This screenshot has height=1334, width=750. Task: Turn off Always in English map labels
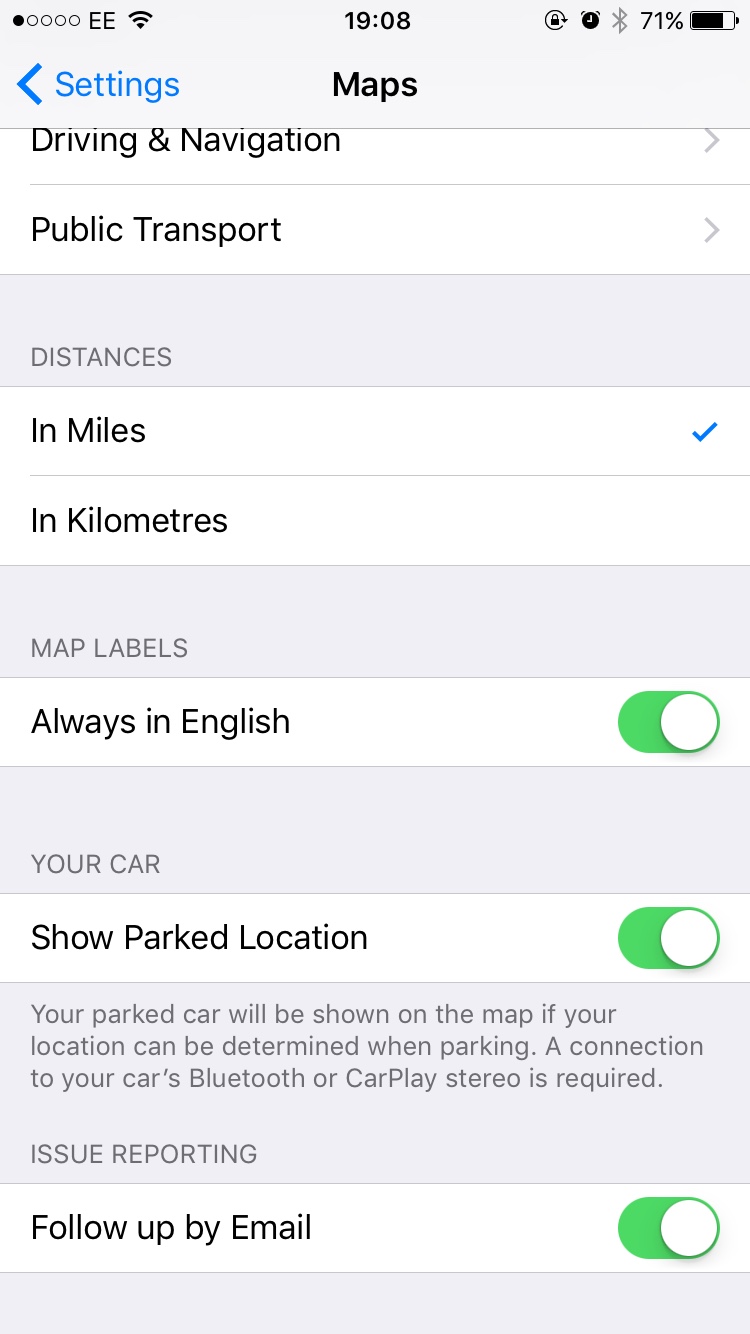668,722
